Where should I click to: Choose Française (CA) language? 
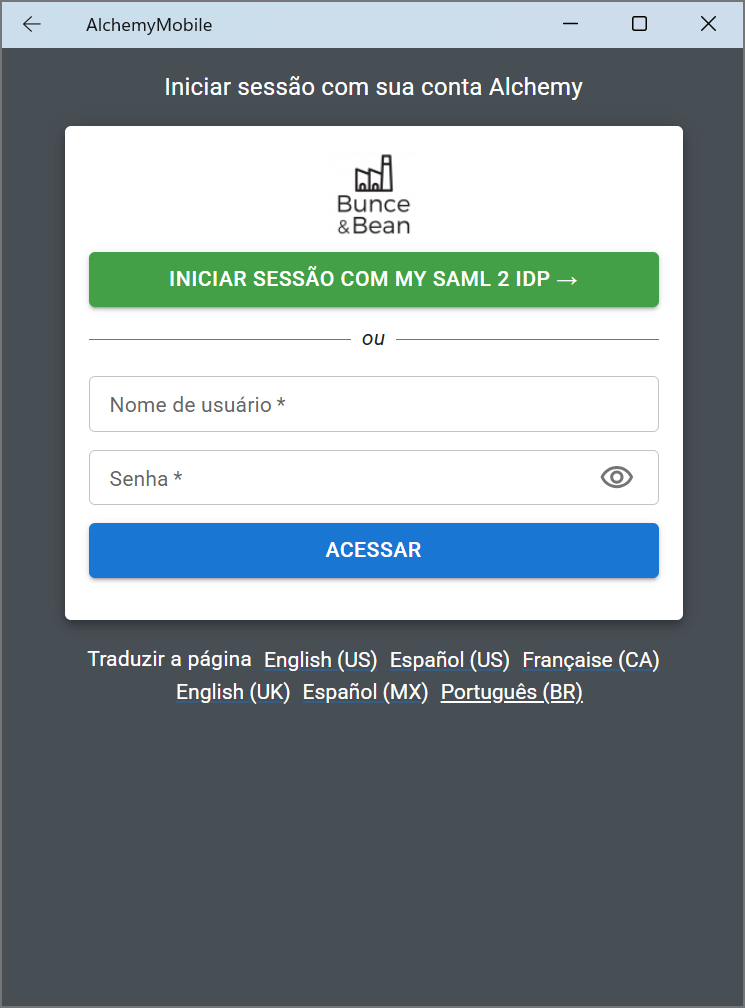click(590, 660)
